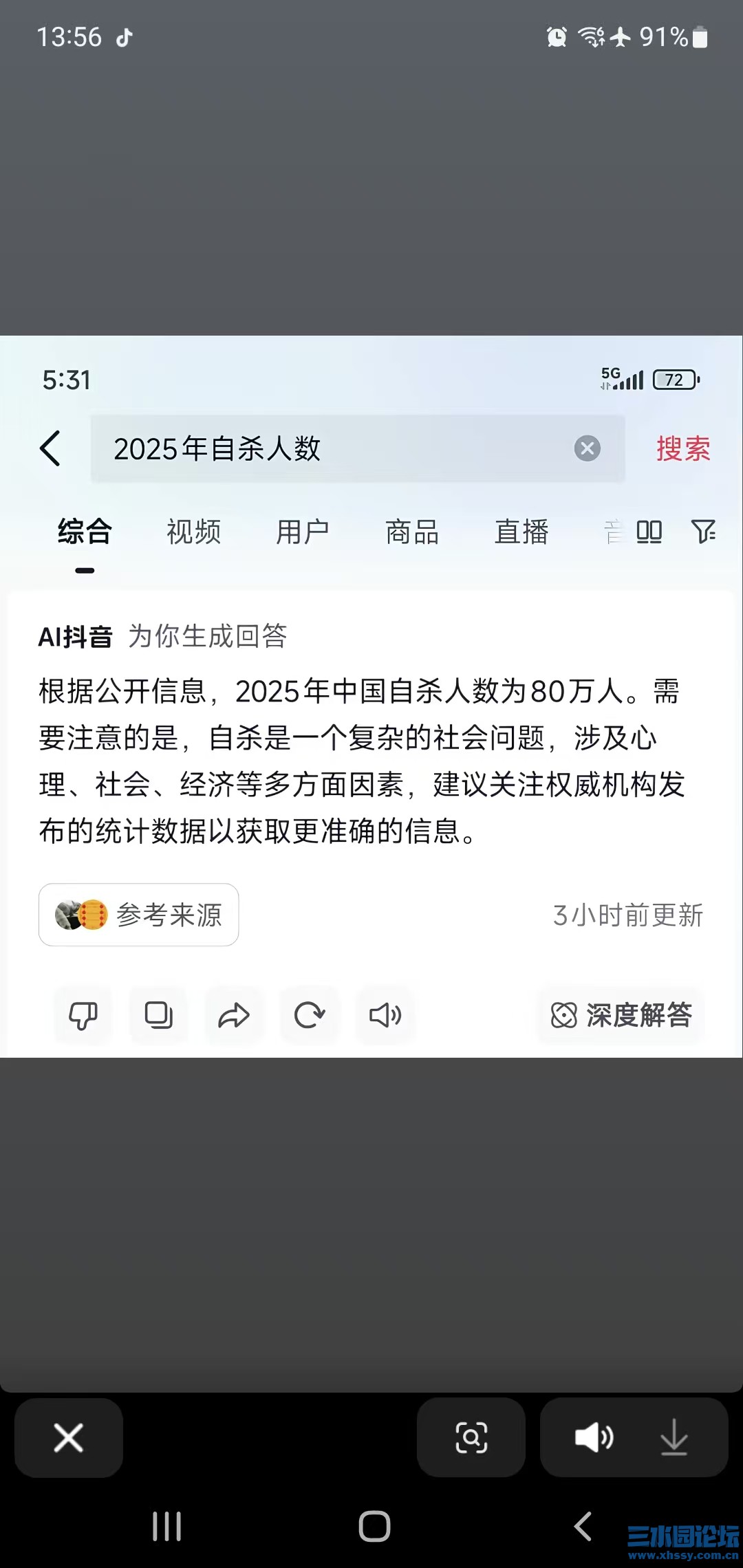This screenshot has width=743, height=1568.
Task: Open the 用户 tab
Action: (x=302, y=532)
